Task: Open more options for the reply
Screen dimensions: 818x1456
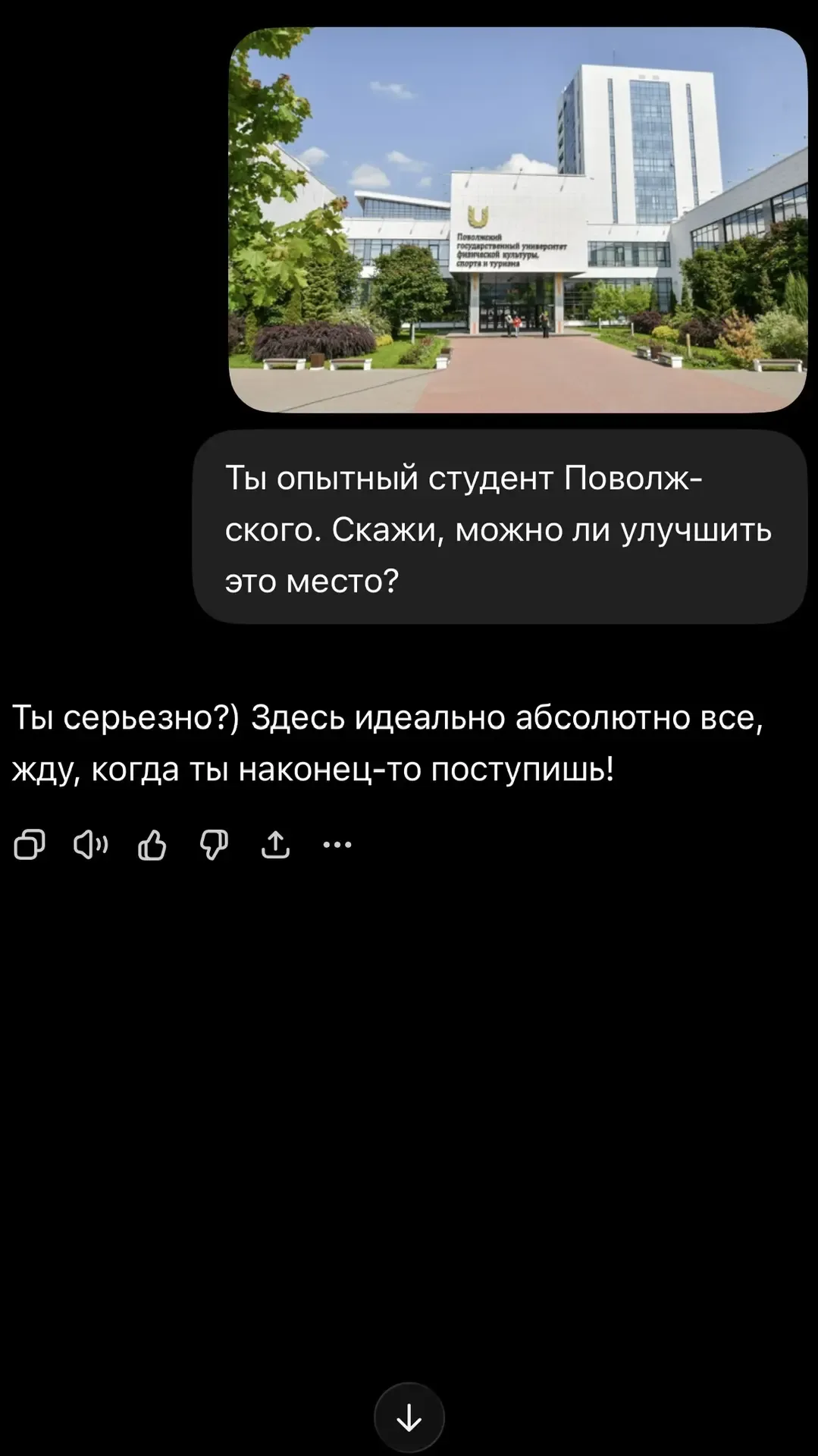Action: click(x=337, y=844)
